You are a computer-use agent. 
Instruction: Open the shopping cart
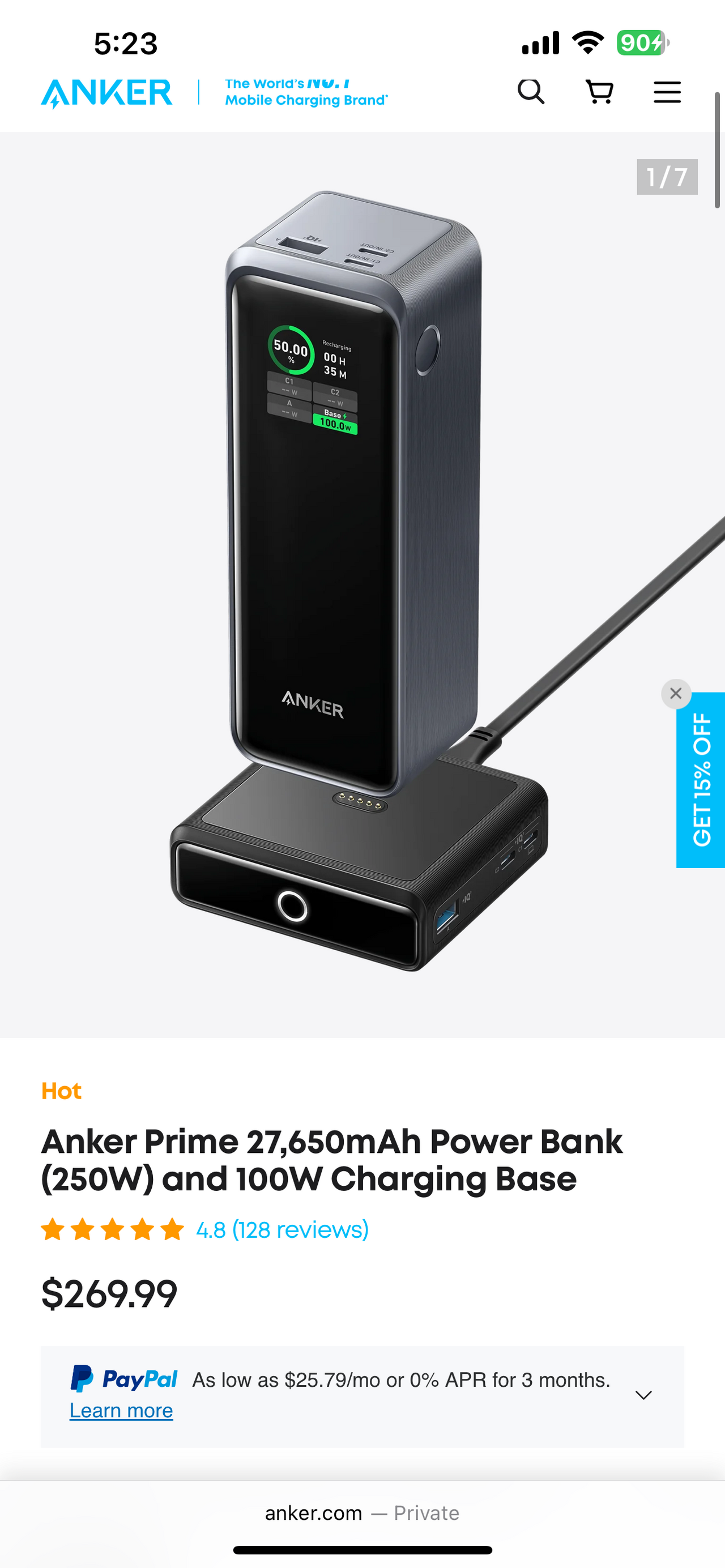(x=599, y=92)
